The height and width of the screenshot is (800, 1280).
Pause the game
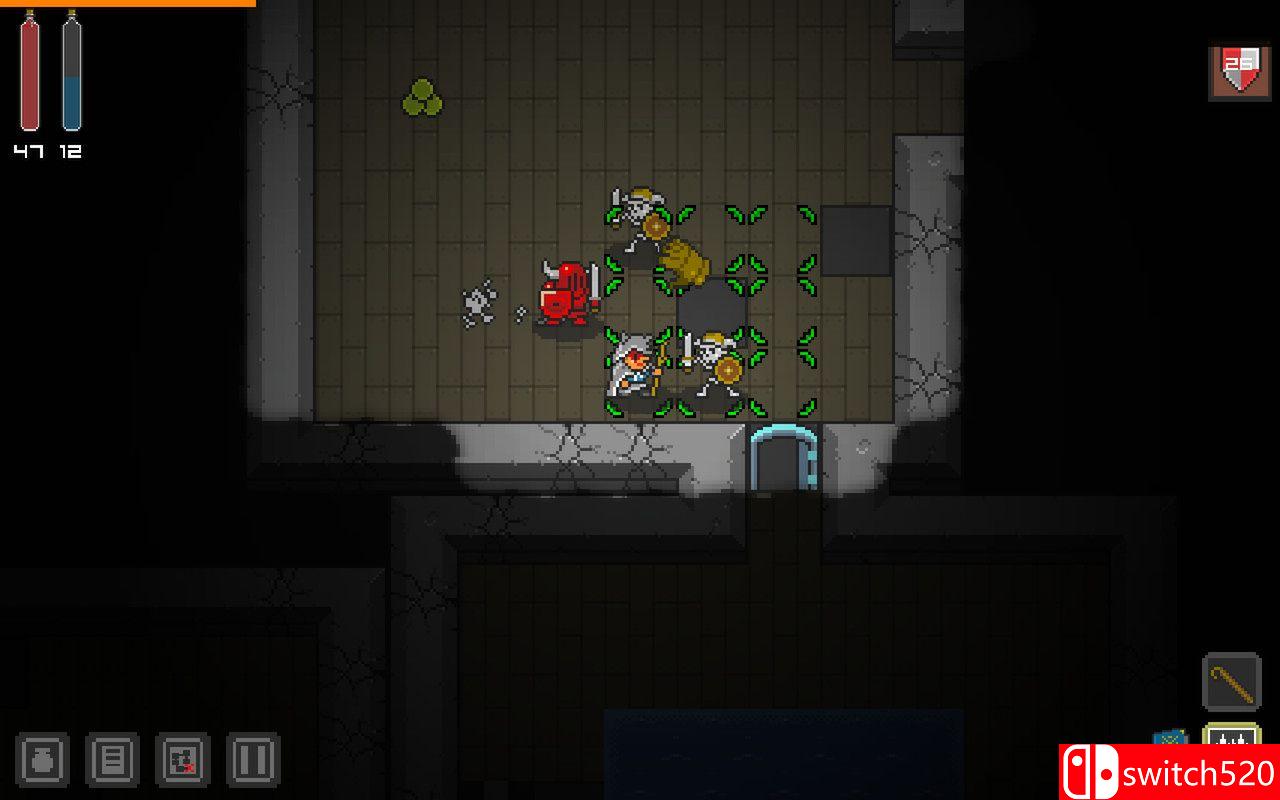[x=252, y=760]
